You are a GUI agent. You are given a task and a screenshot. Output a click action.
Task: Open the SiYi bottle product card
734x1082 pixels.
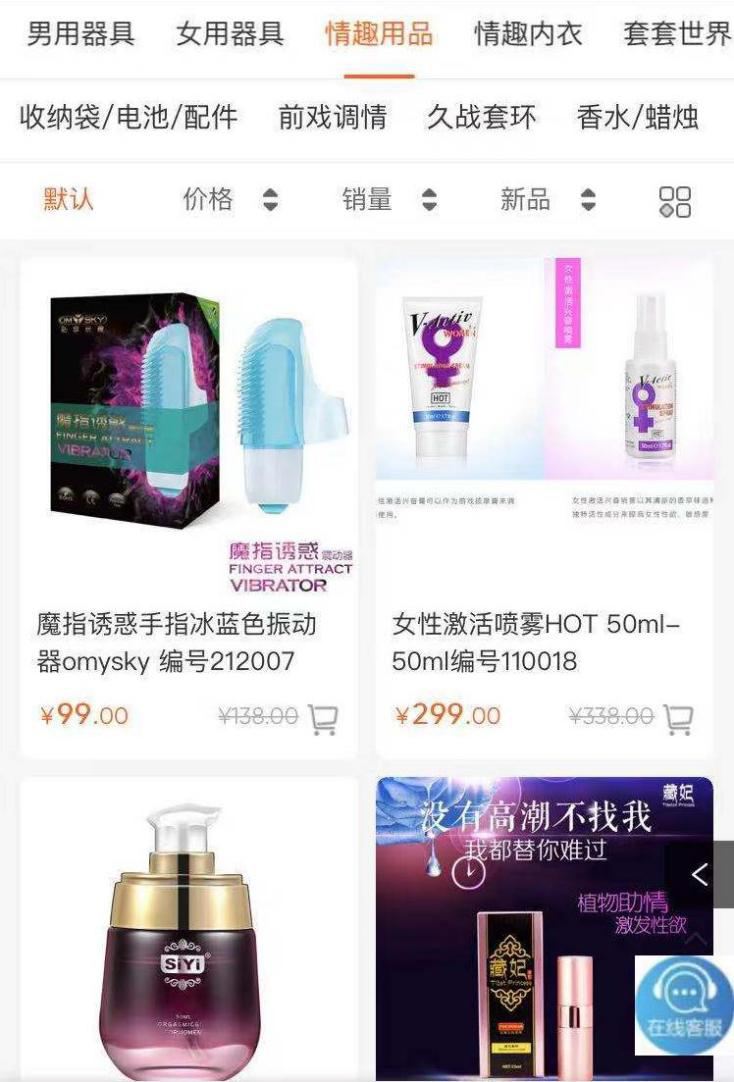[188, 930]
